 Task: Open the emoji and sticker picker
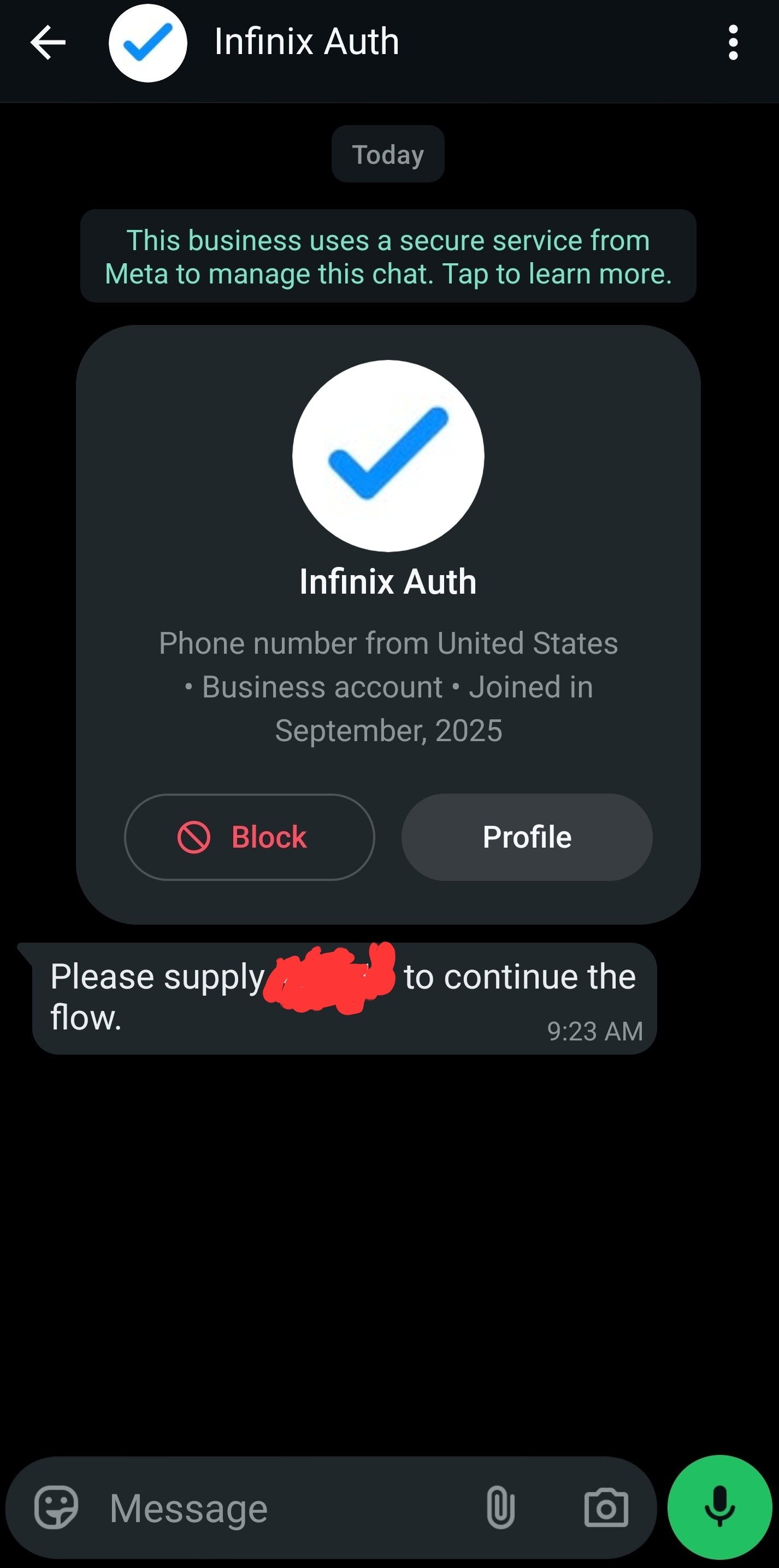click(x=56, y=1507)
